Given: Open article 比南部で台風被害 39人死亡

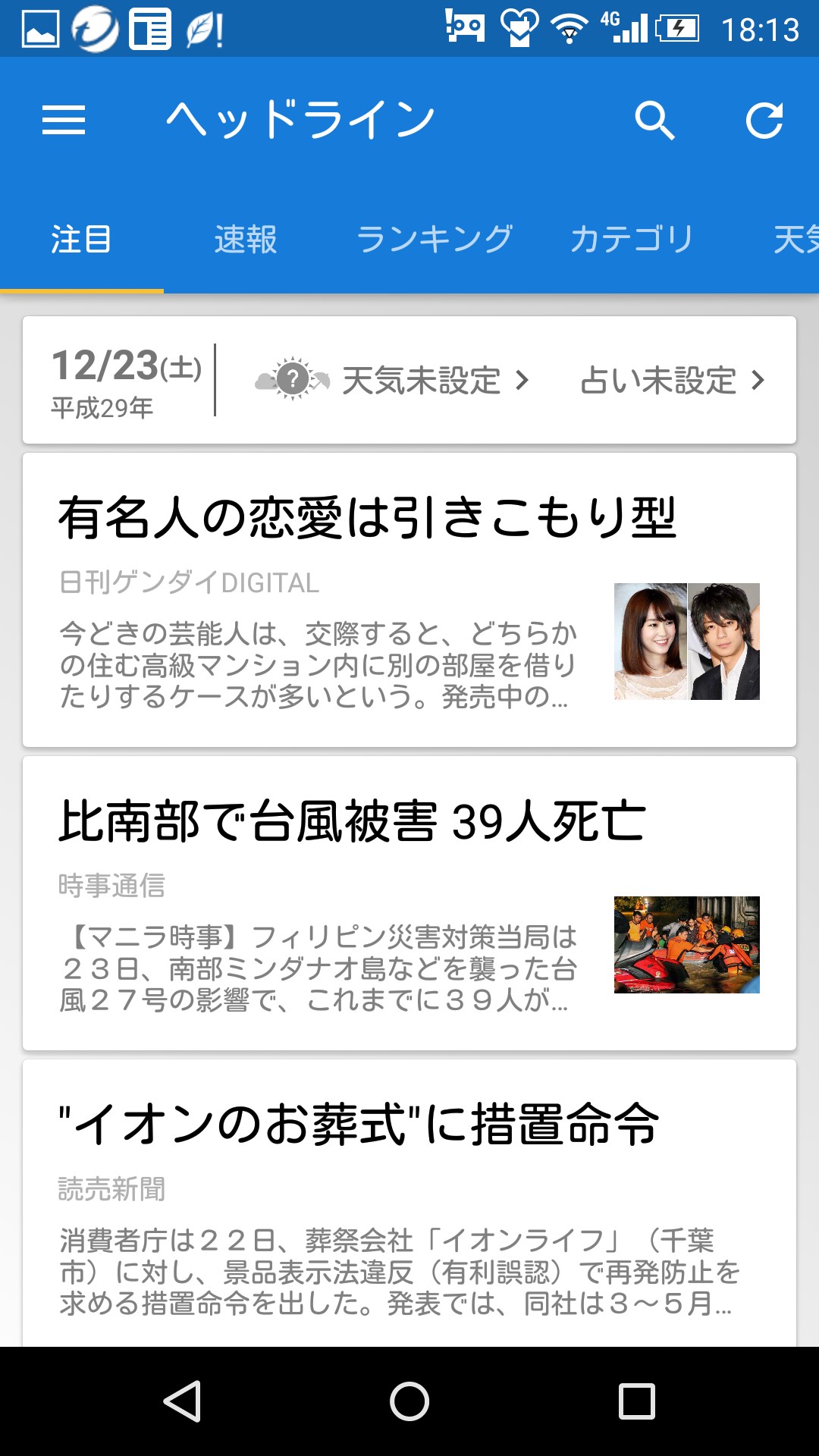Looking at the screenshot, I should point(352,822).
